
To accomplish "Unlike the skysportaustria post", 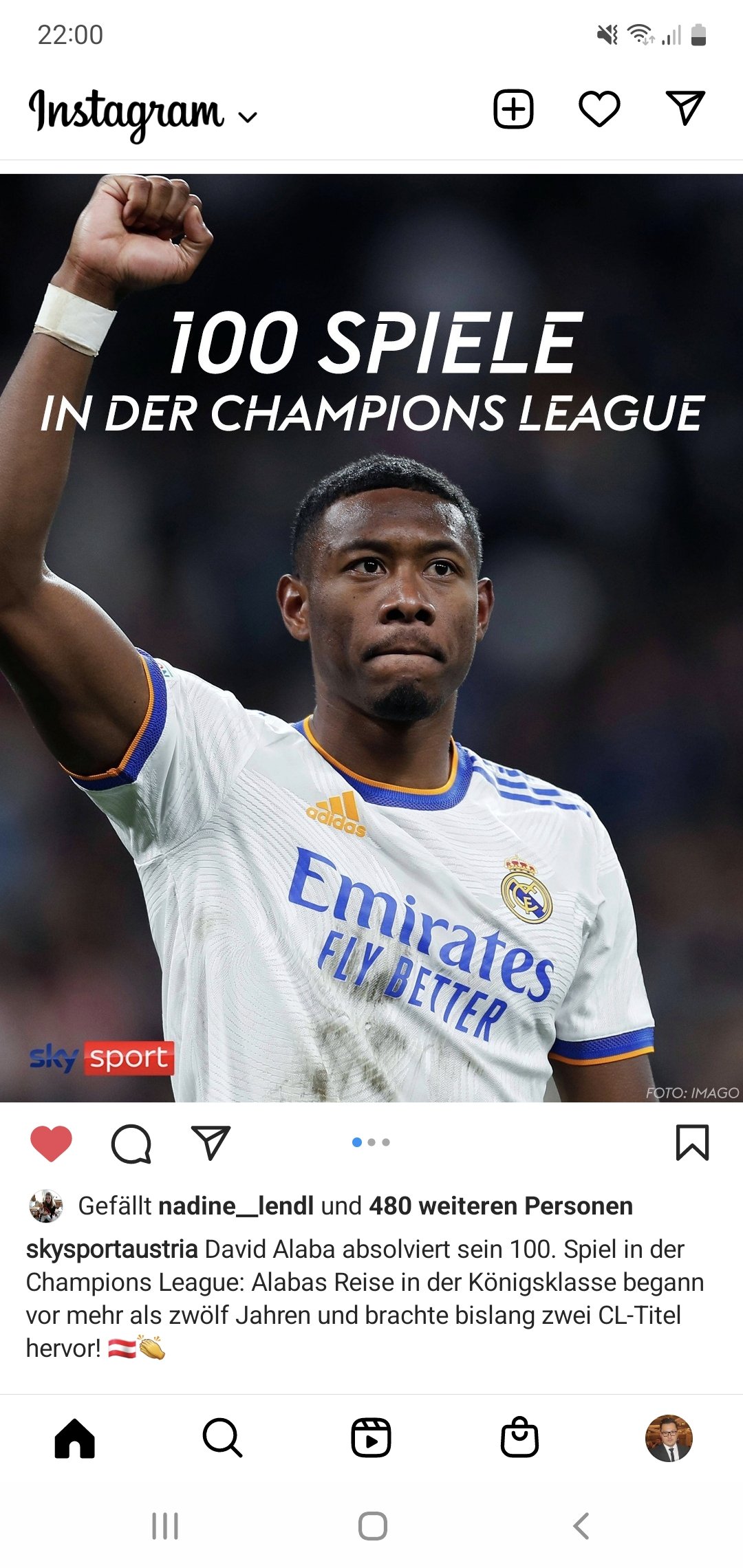I will (52, 1144).
